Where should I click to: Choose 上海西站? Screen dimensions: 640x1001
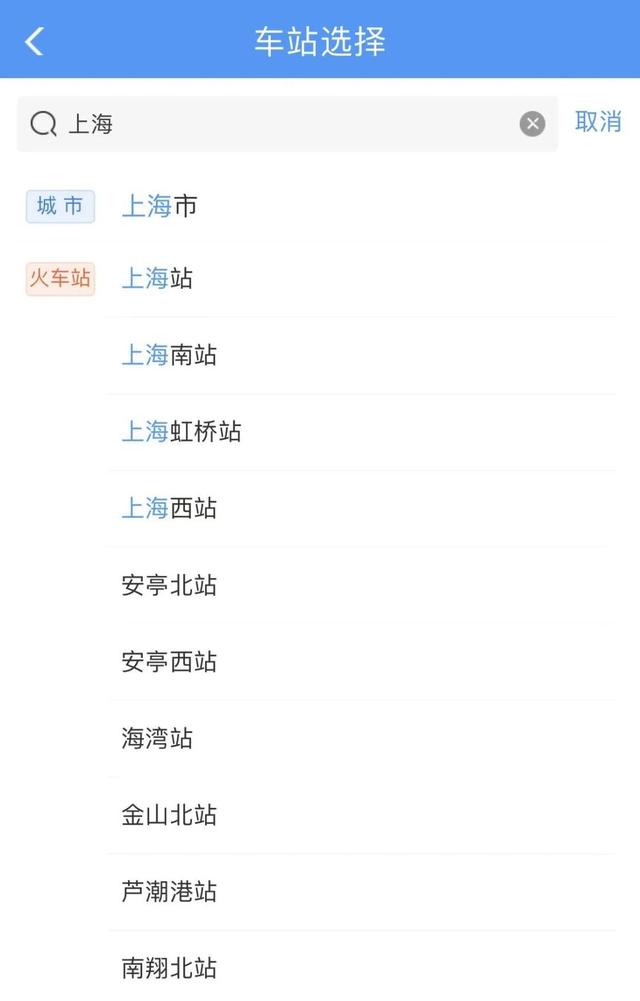click(x=169, y=508)
